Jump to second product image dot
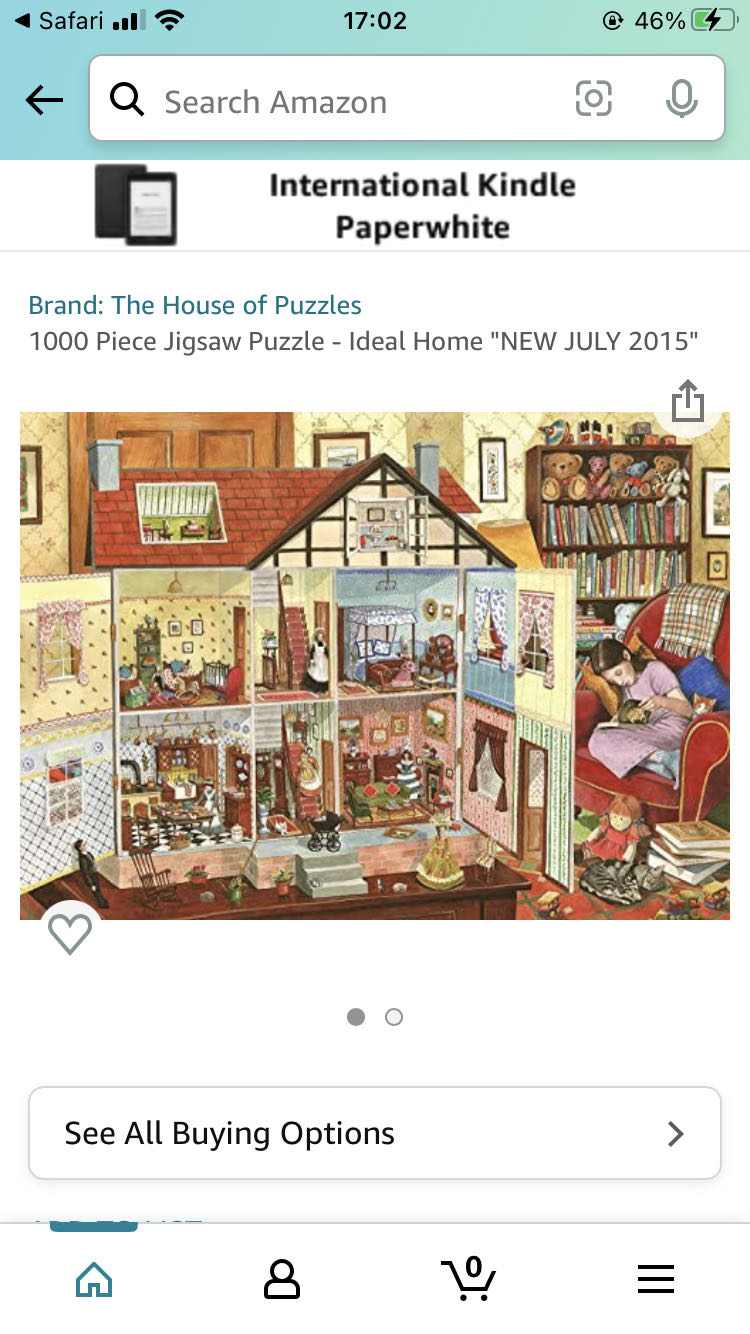 click(394, 1017)
